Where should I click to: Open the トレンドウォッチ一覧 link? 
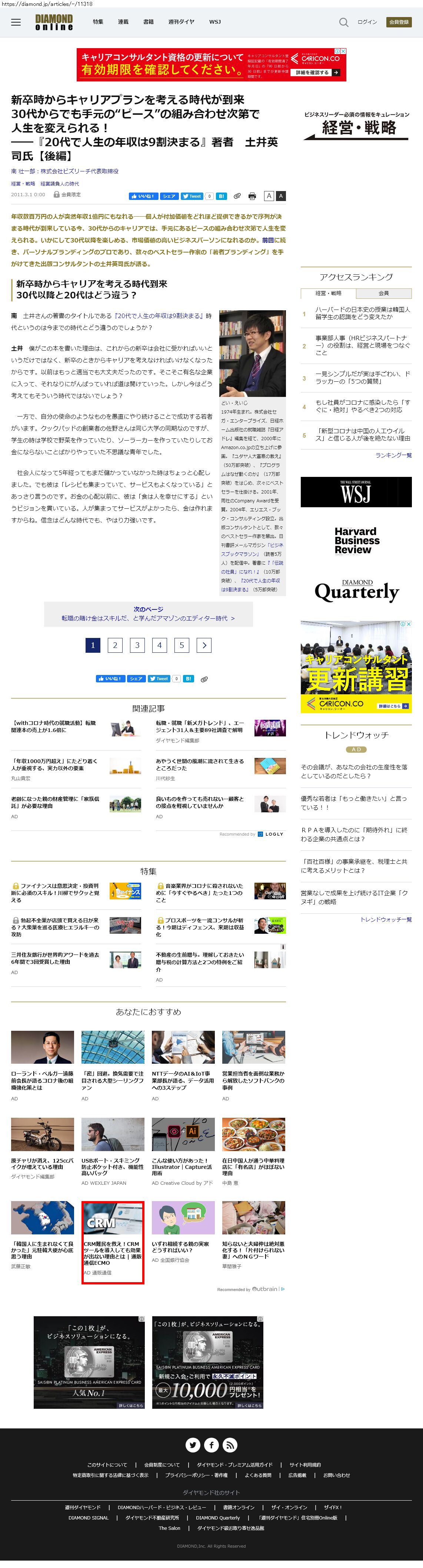[386, 919]
